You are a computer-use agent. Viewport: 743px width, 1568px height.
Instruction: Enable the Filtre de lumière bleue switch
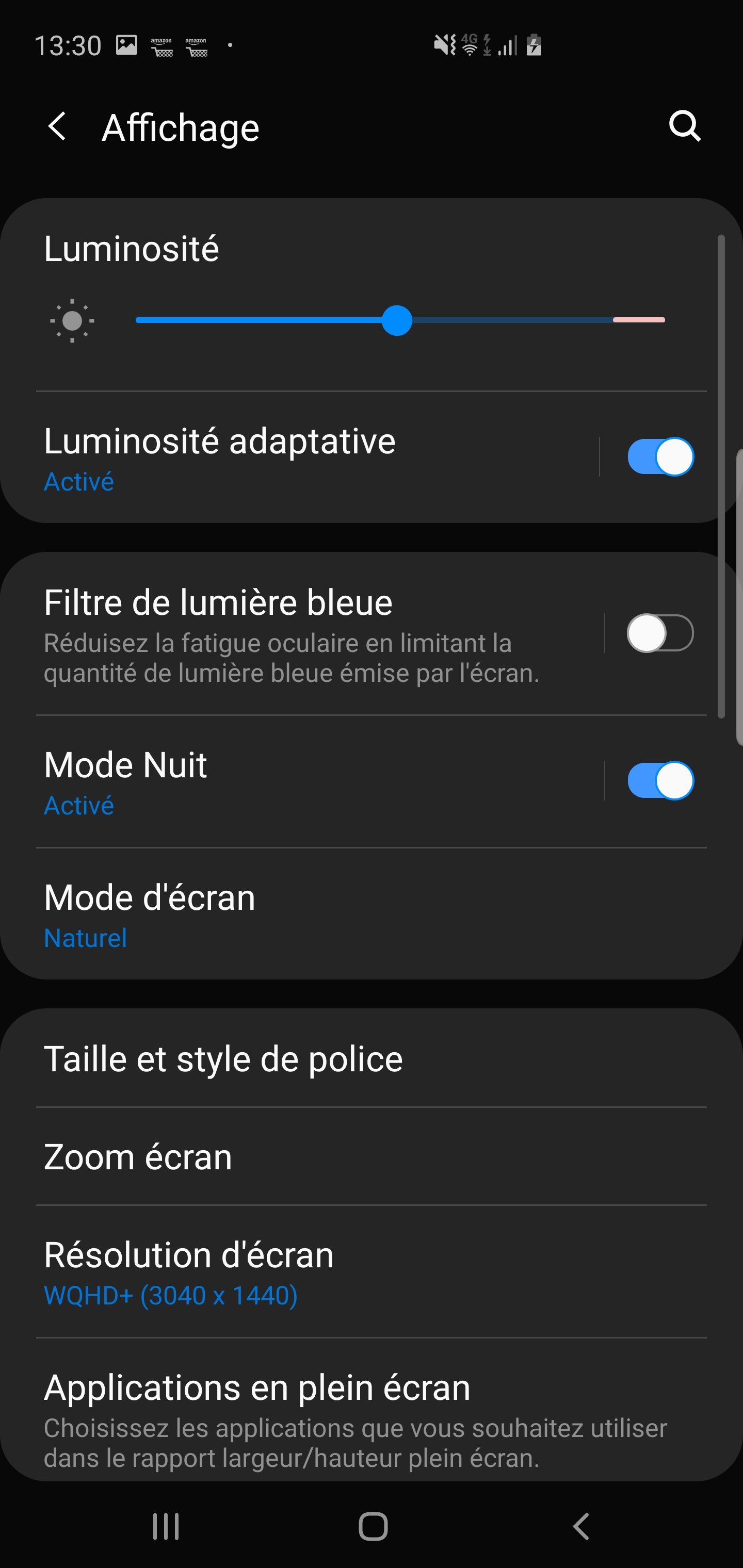click(660, 633)
